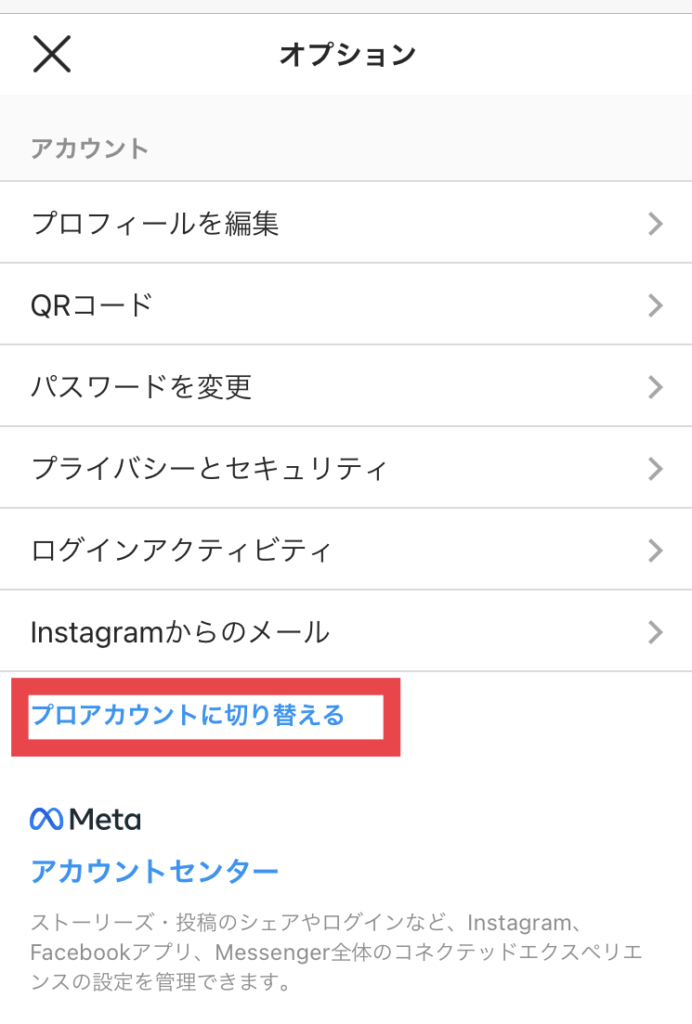View ログインアクティビティ
Viewport: 692px width, 1024px height.
(346, 550)
